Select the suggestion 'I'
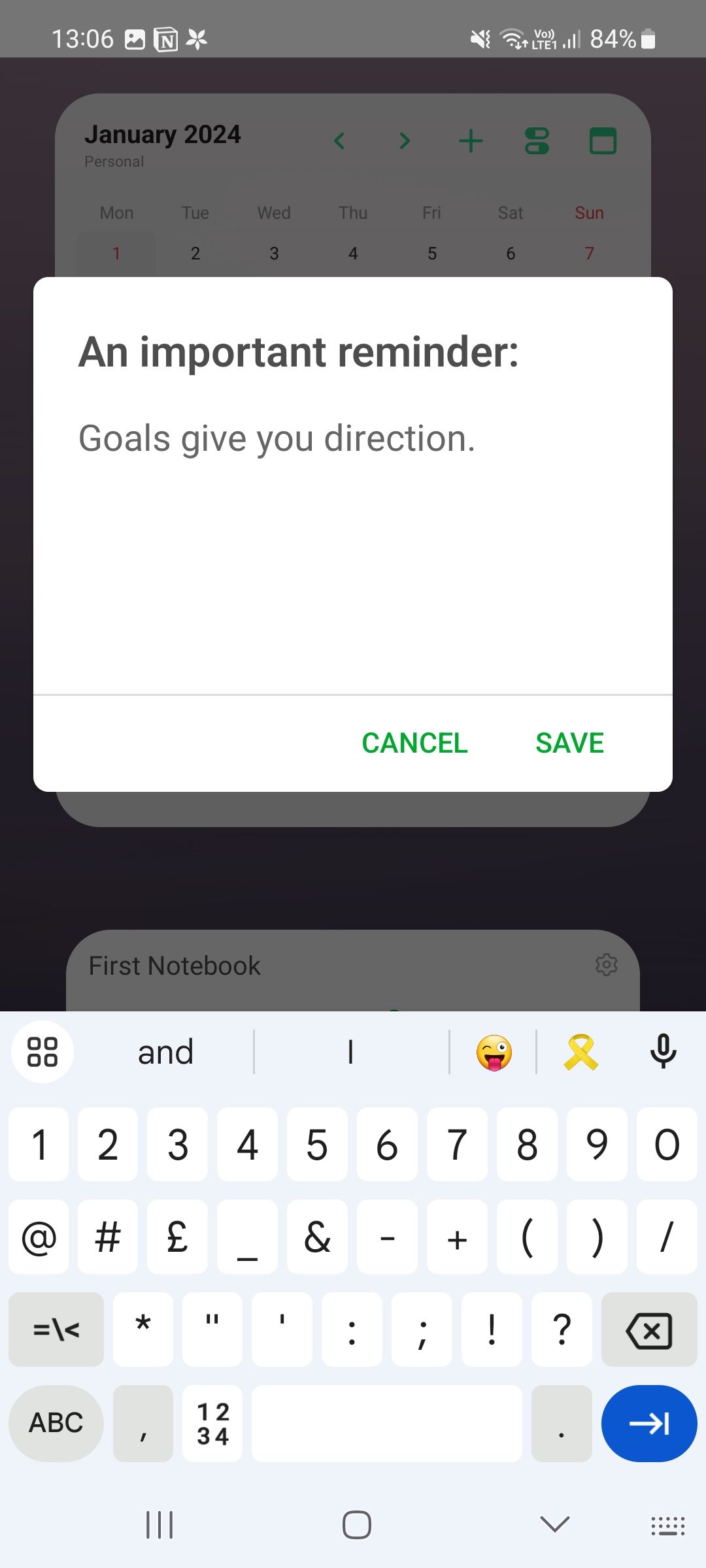Viewport: 706px width, 1568px height. (x=350, y=1052)
